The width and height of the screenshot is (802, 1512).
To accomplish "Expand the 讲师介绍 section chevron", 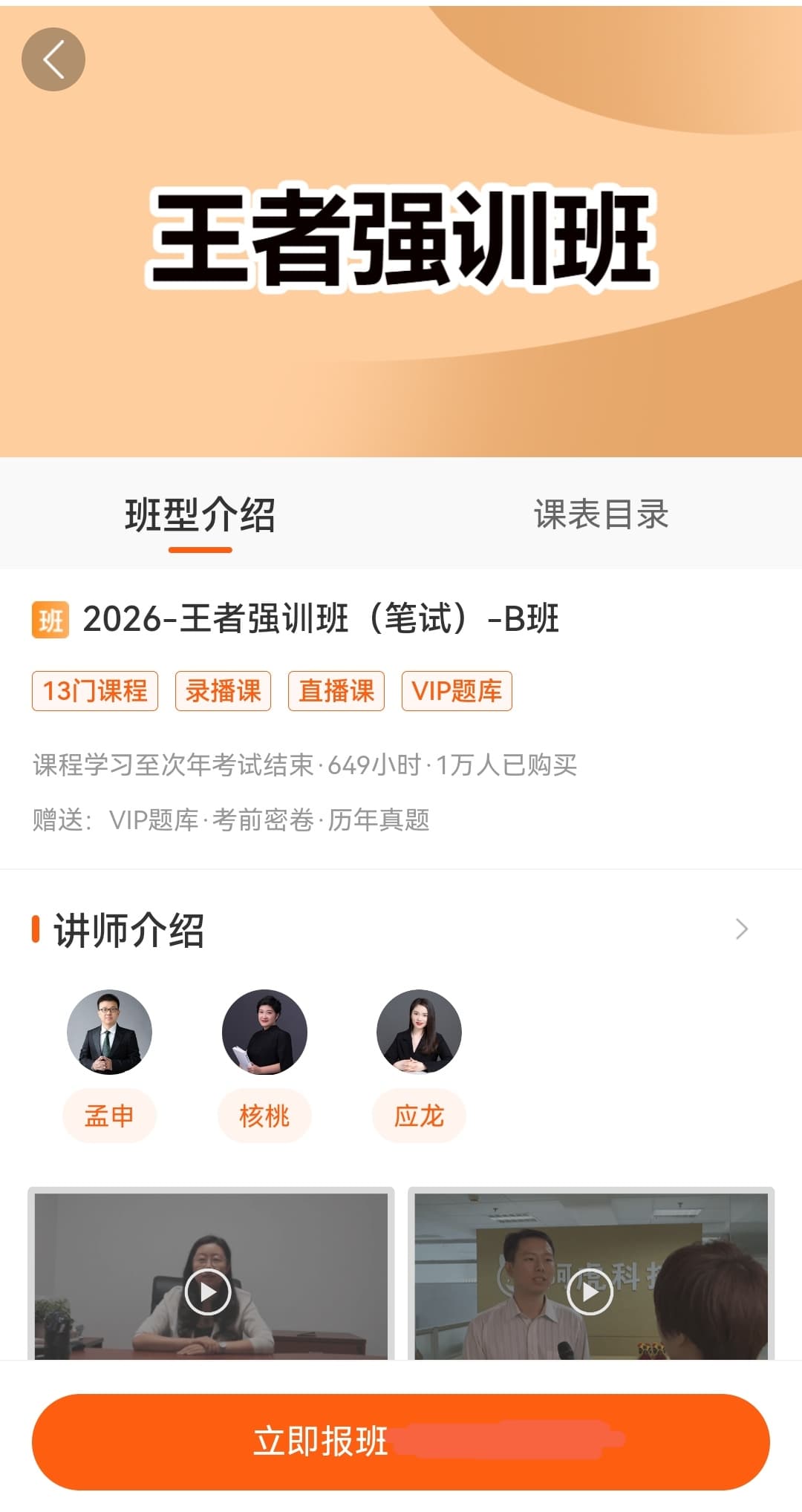I will (x=741, y=929).
